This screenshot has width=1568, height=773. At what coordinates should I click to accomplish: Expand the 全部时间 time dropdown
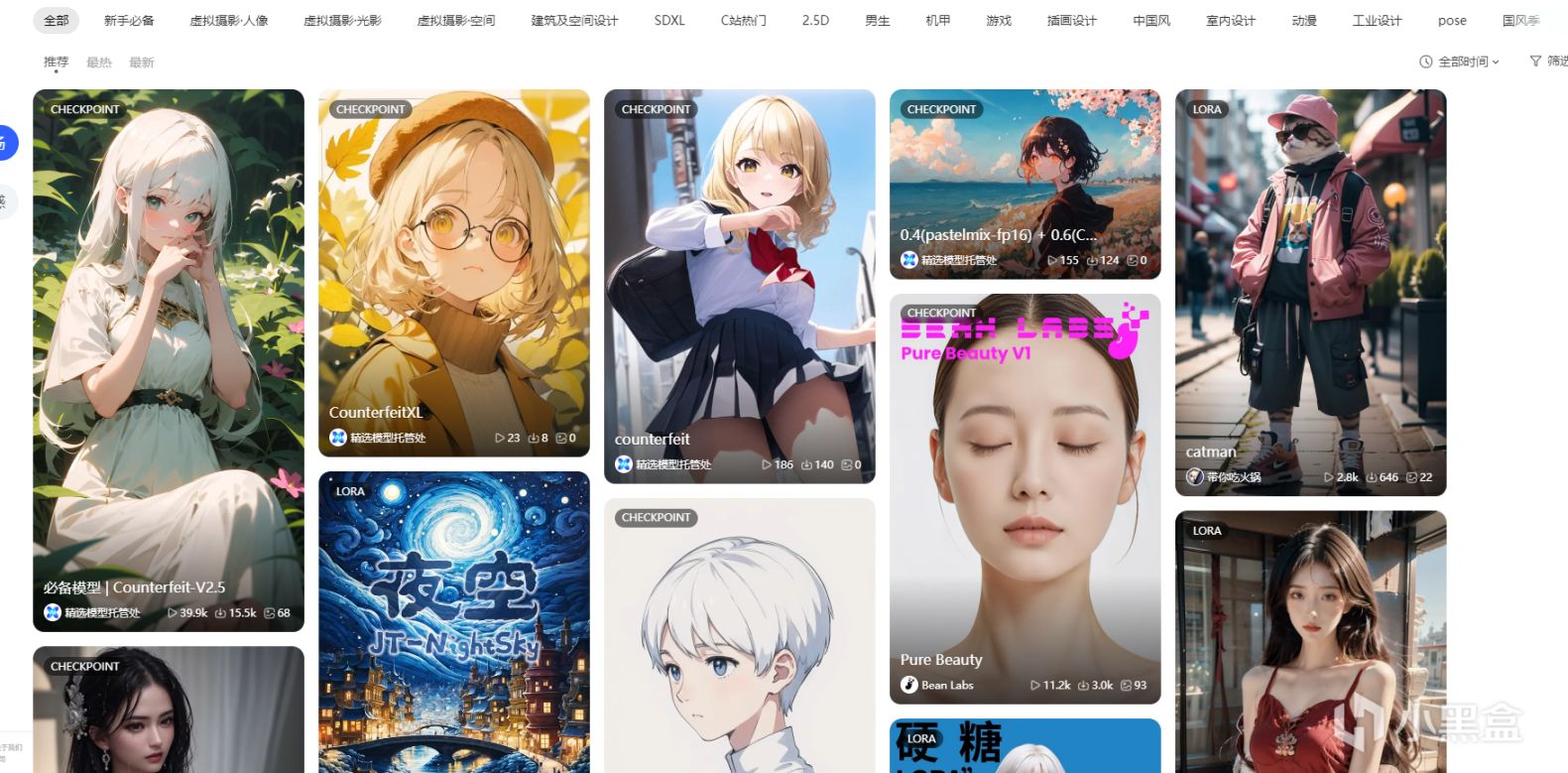(x=1459, y=62)
